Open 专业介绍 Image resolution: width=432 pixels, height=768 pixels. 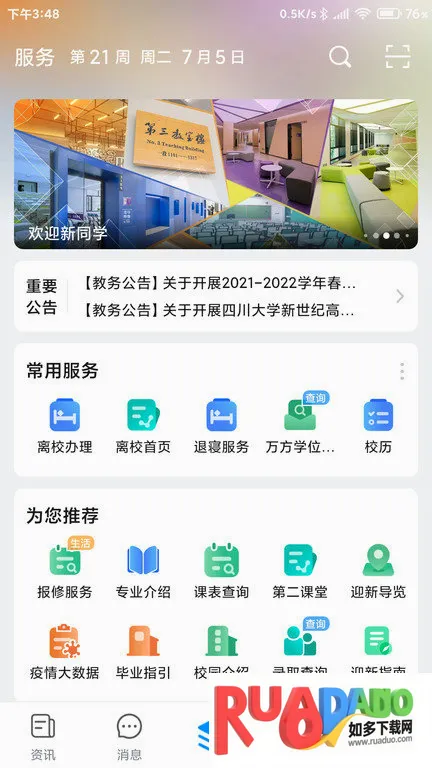[143, 572]
